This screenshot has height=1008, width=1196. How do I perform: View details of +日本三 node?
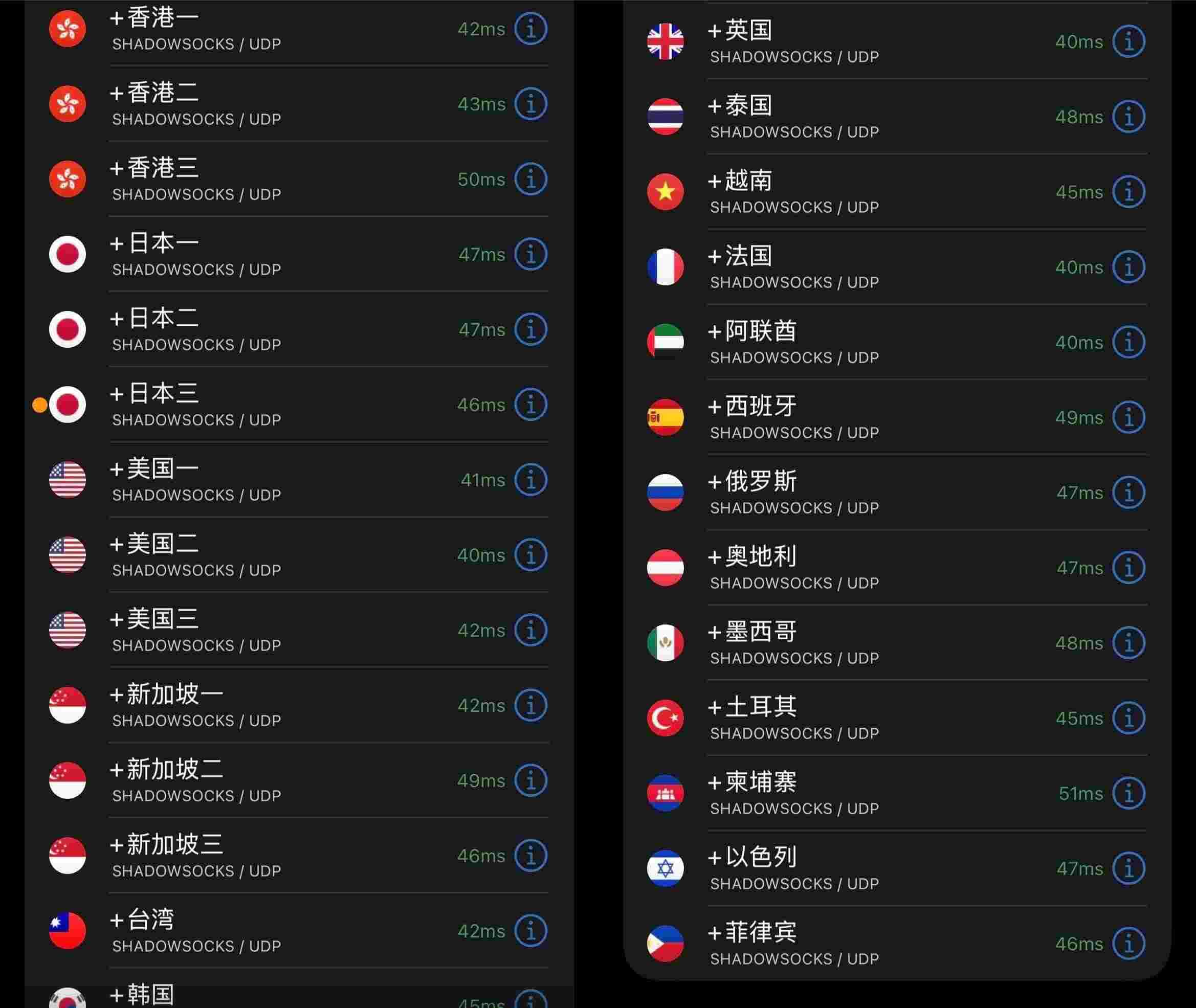pyautogui.click(x=530, y=405)
